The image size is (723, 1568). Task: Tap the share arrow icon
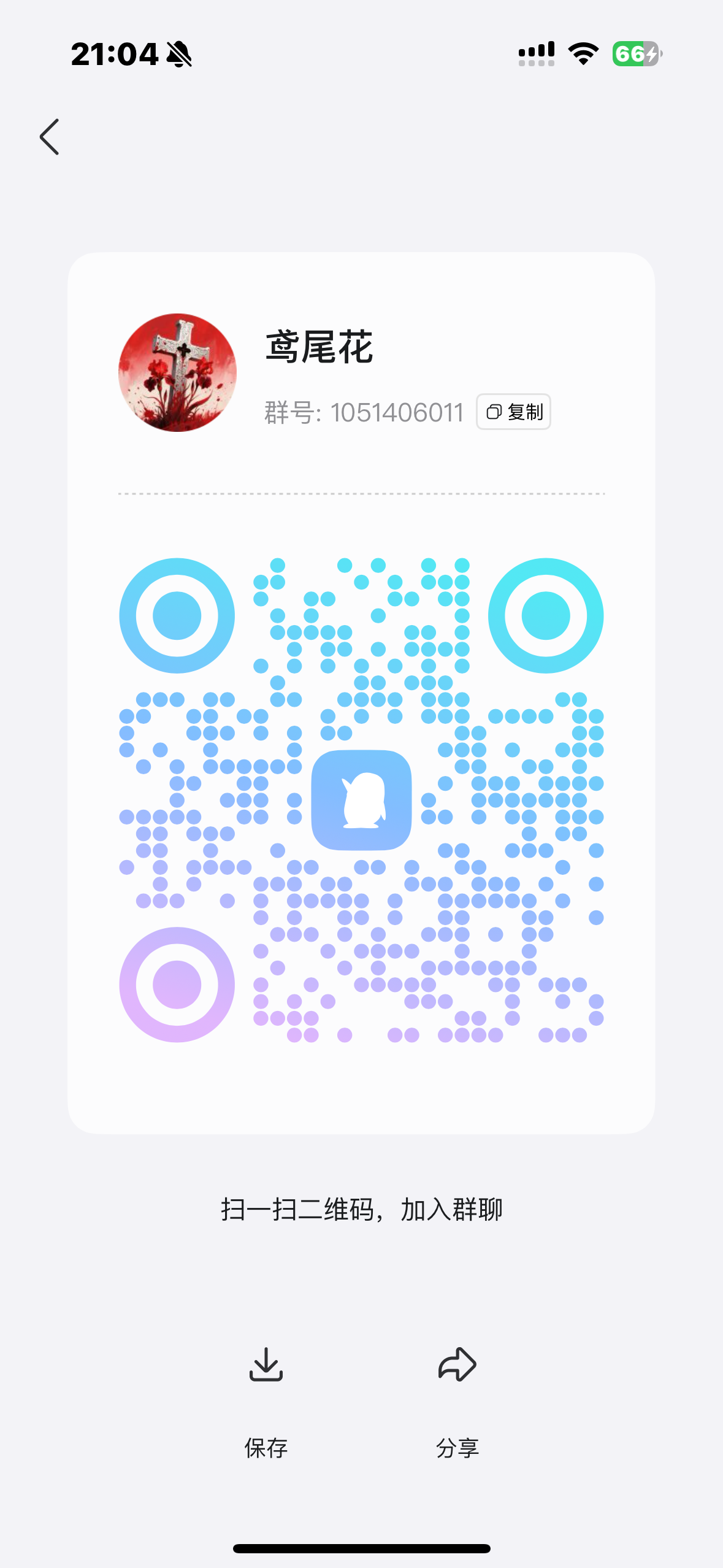(x=457, y=1364)
